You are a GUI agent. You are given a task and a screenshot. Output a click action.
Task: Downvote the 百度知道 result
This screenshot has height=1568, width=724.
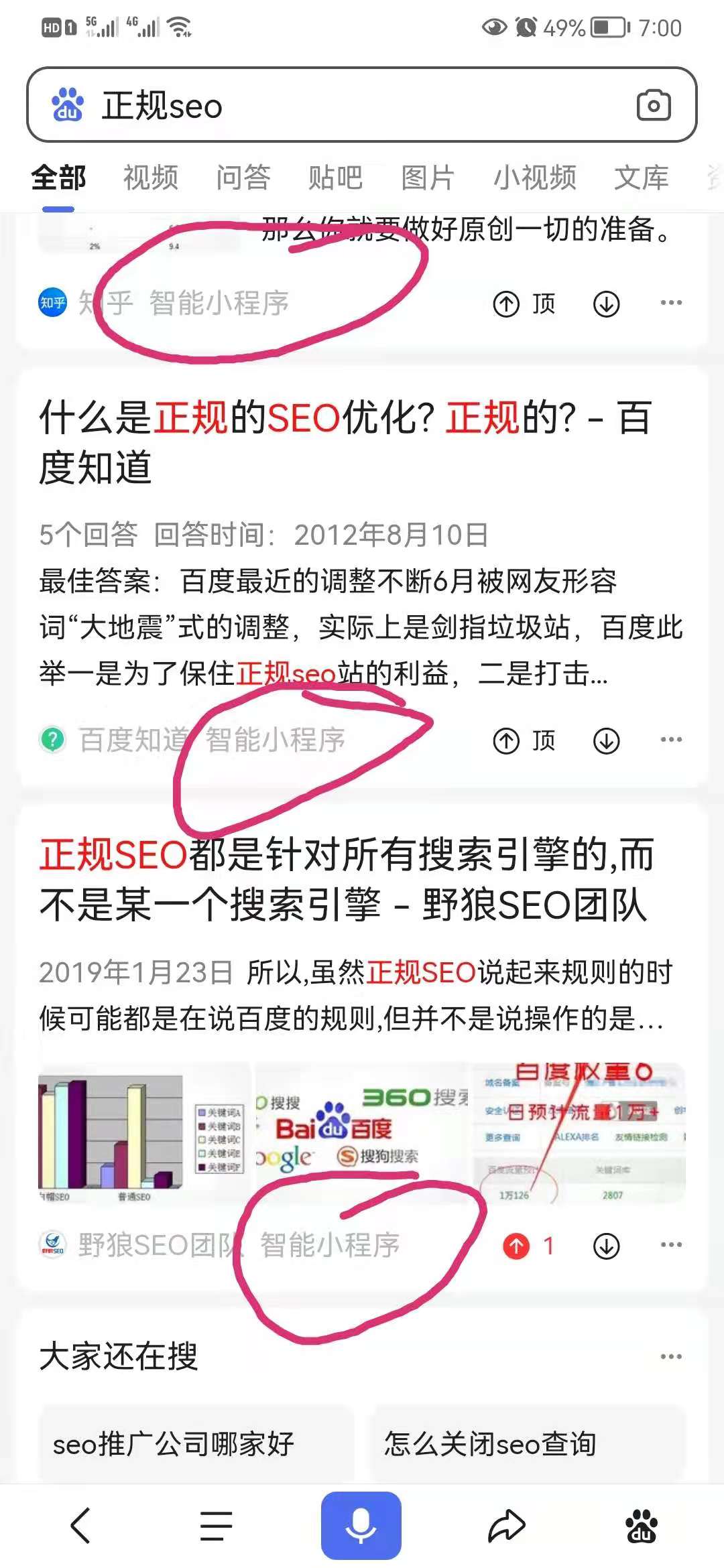(x=606, y=740)
